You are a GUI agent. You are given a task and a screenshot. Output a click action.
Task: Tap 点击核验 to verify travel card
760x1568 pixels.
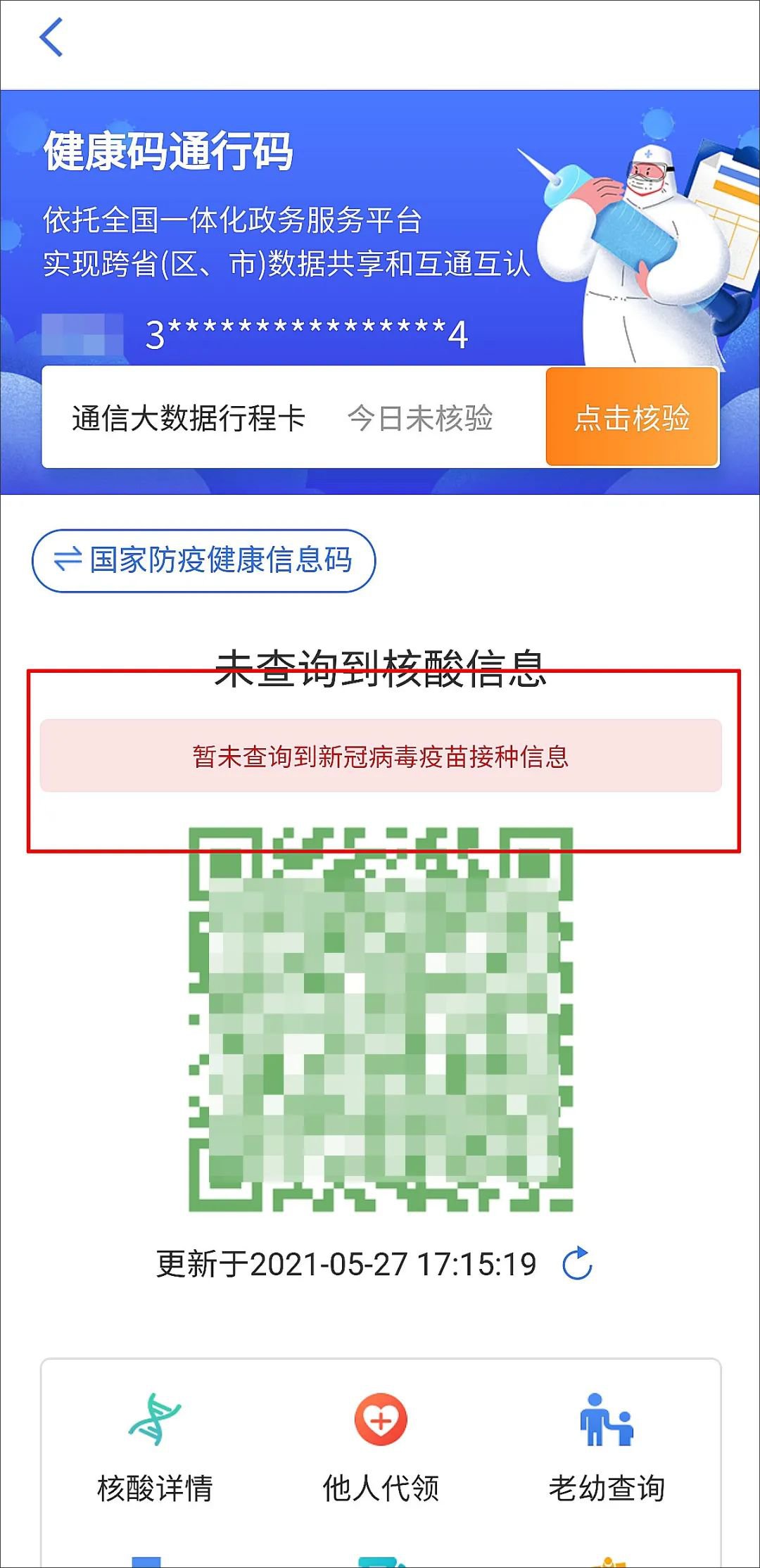(632, 417)
